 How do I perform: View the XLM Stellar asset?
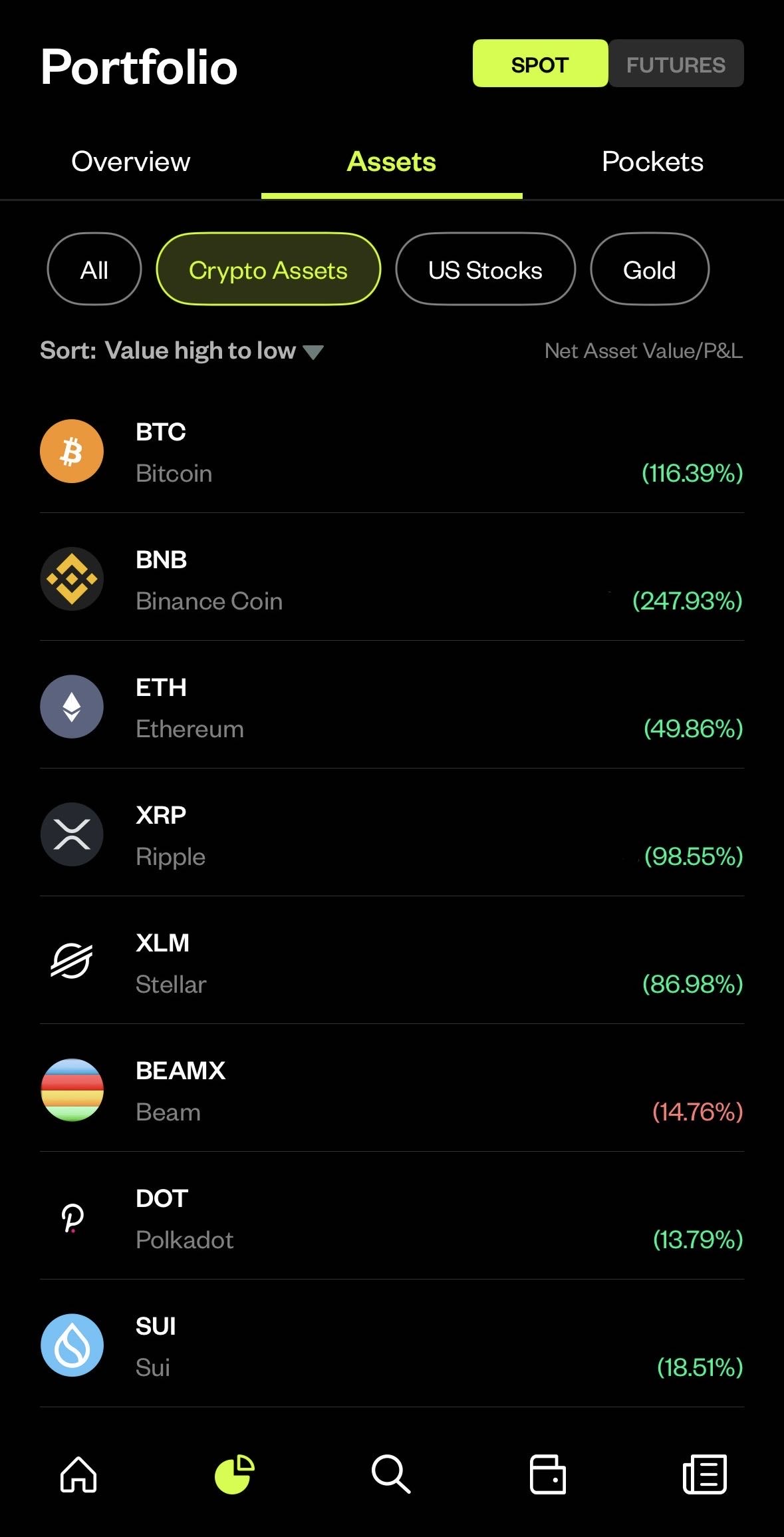click(x=391, y=963)
